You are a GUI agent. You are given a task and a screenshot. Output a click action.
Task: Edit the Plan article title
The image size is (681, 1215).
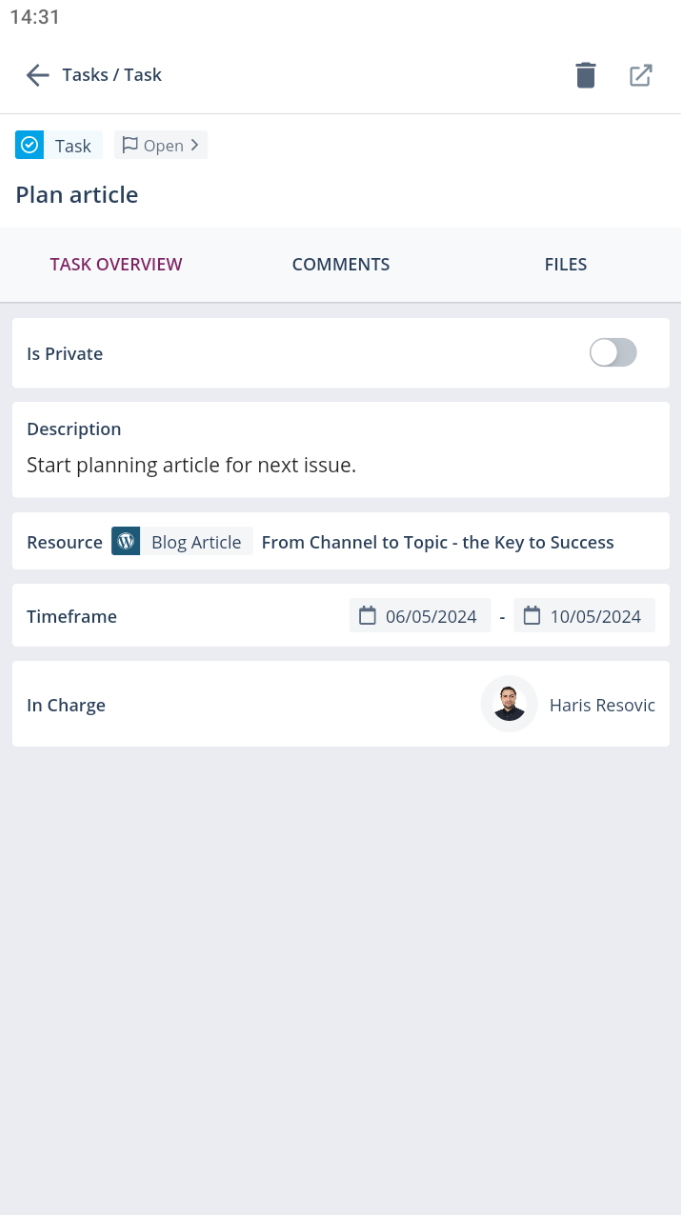click(x=77, y=195)
